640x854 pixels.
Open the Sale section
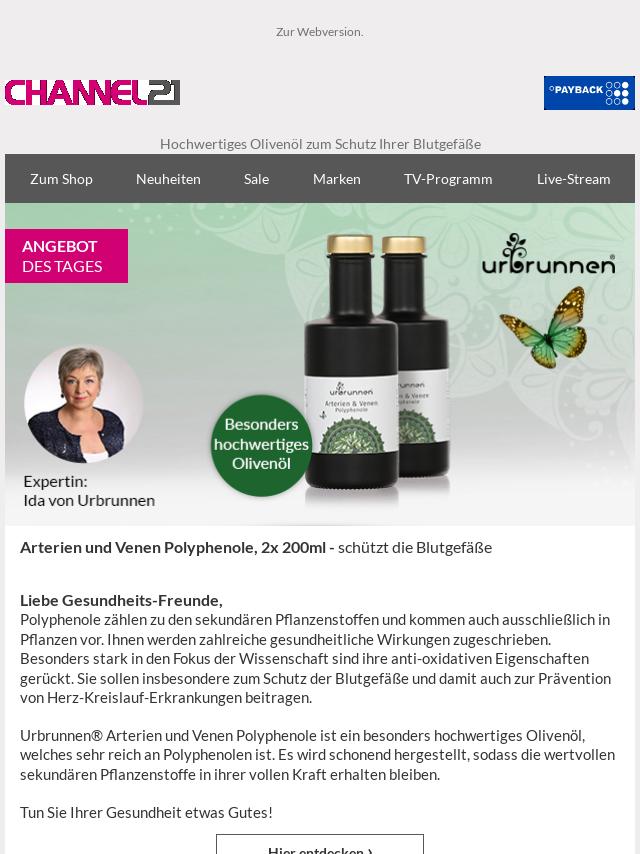(x=256, y=179)
